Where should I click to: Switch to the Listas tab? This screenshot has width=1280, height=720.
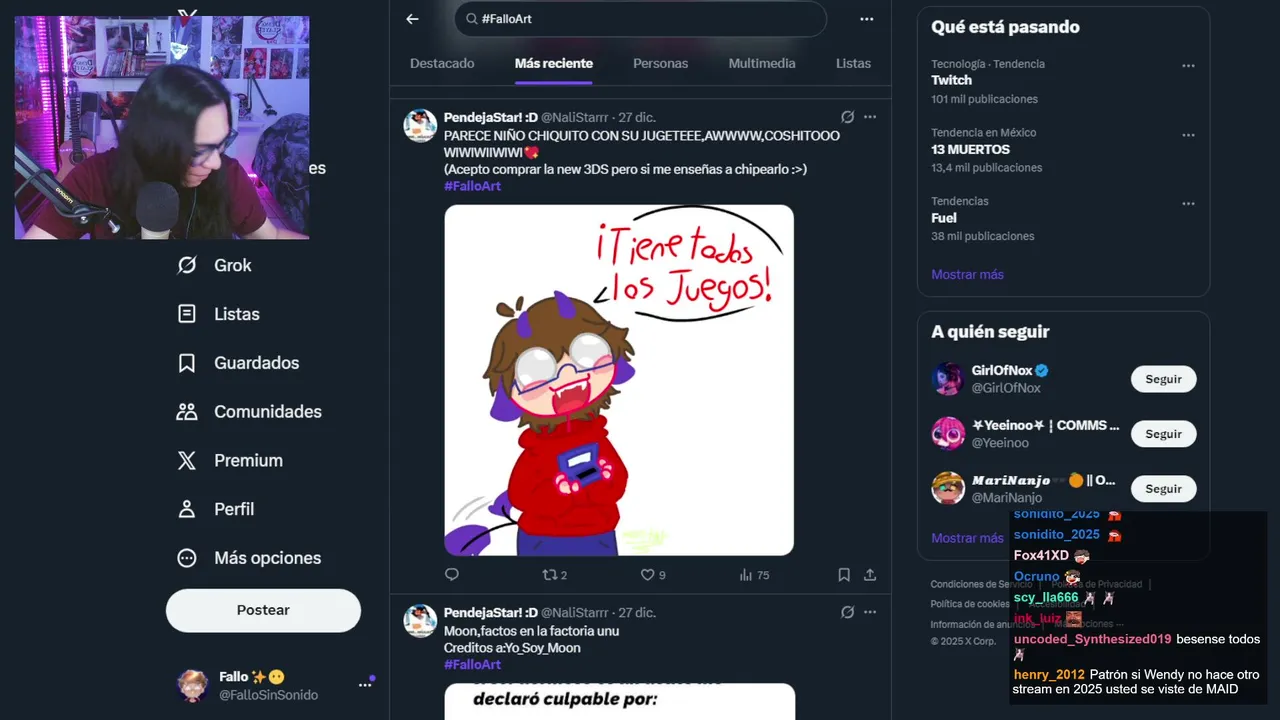(x=853, y=63)
